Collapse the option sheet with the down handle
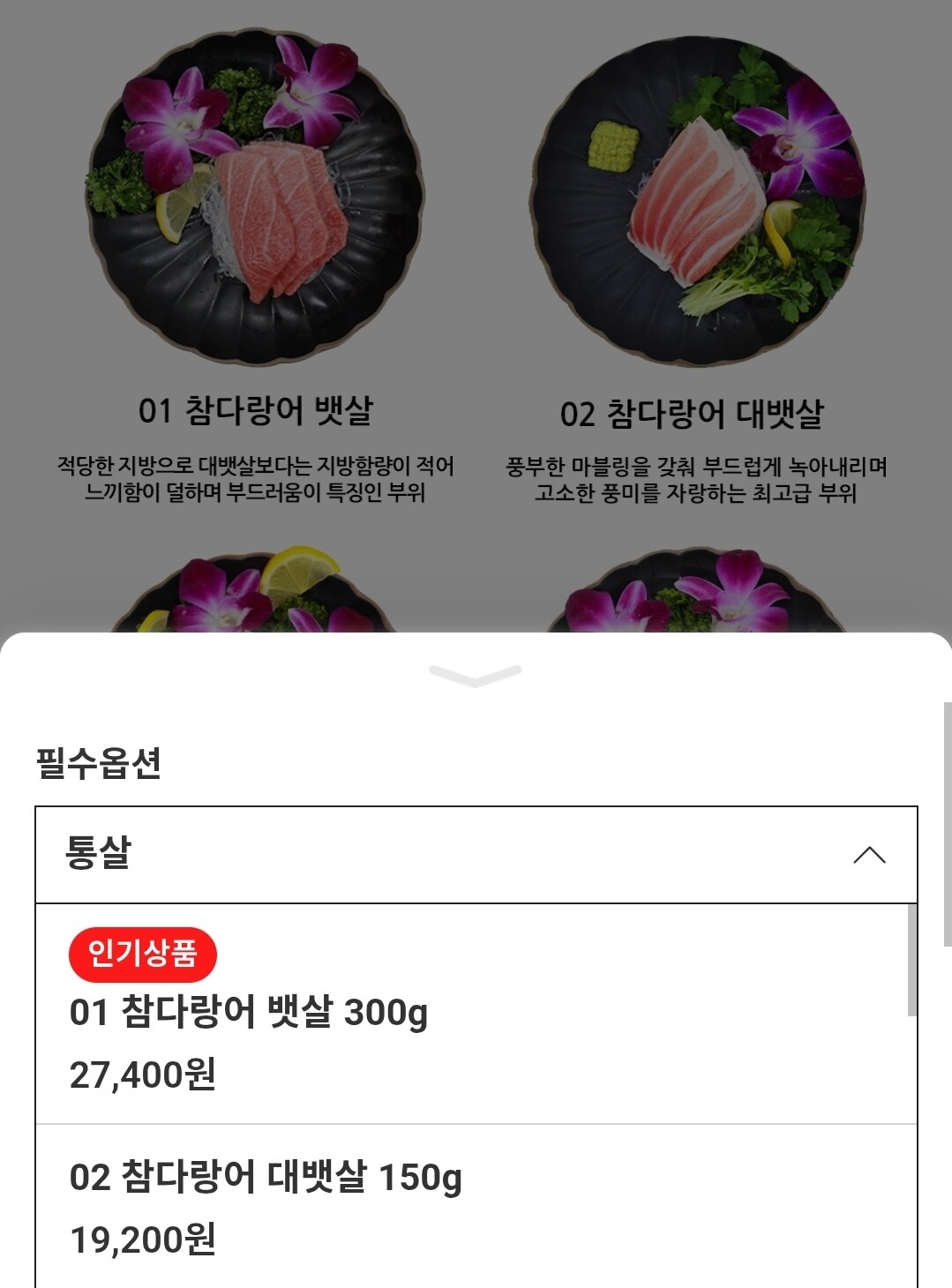 pyautogui.click(x=475, y=675)
